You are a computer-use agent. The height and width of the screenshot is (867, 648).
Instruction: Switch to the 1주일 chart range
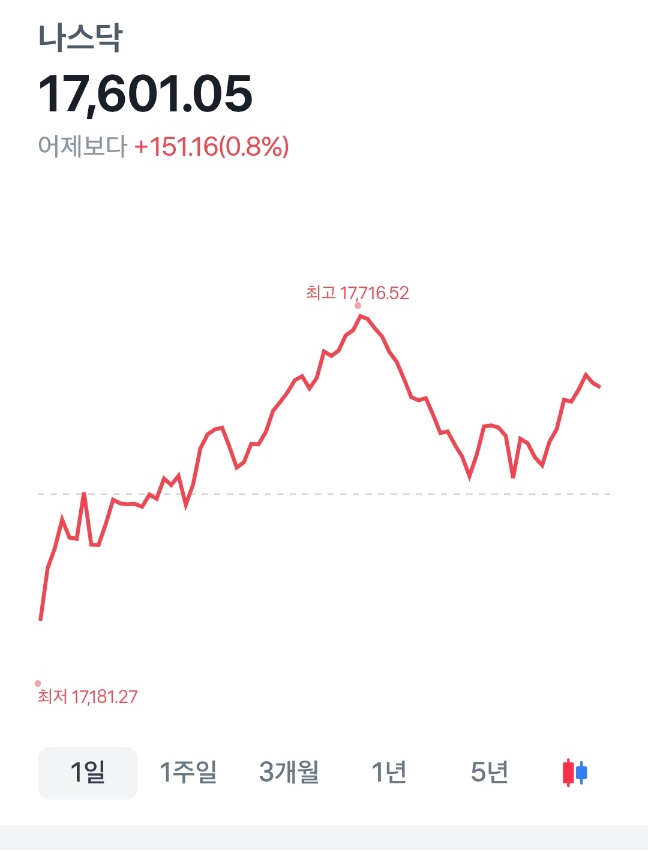[x=189, y=772]
